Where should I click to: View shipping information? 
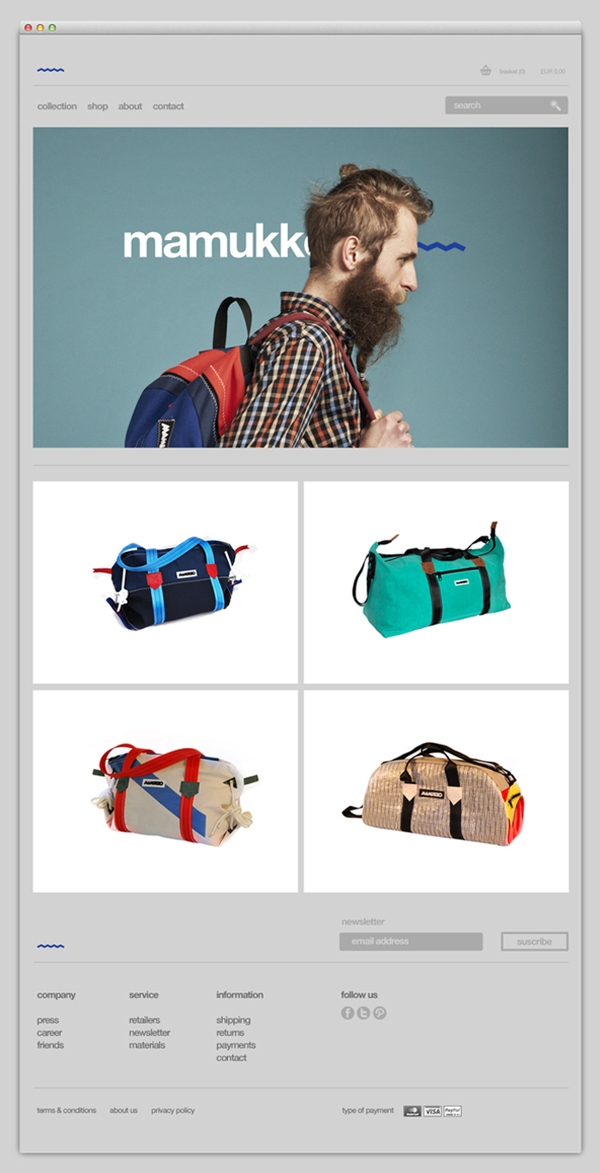233,1020
